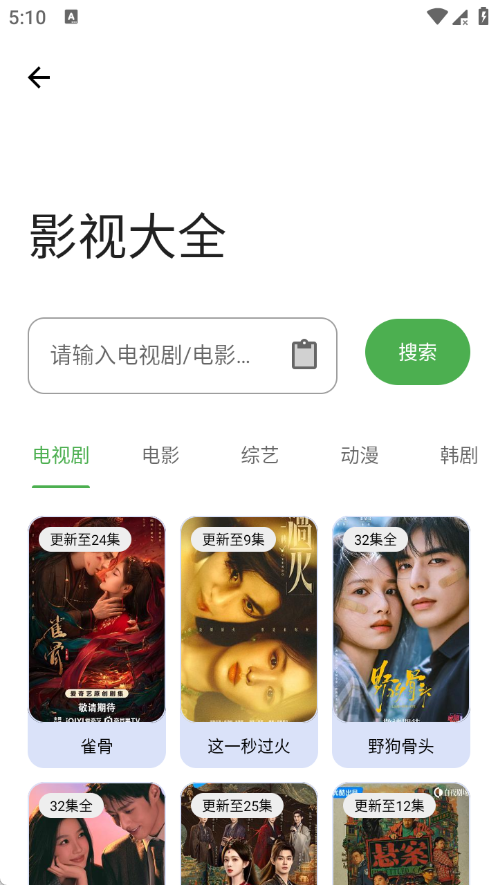Tap the paste clipboard icon in search box

(304, 354)
